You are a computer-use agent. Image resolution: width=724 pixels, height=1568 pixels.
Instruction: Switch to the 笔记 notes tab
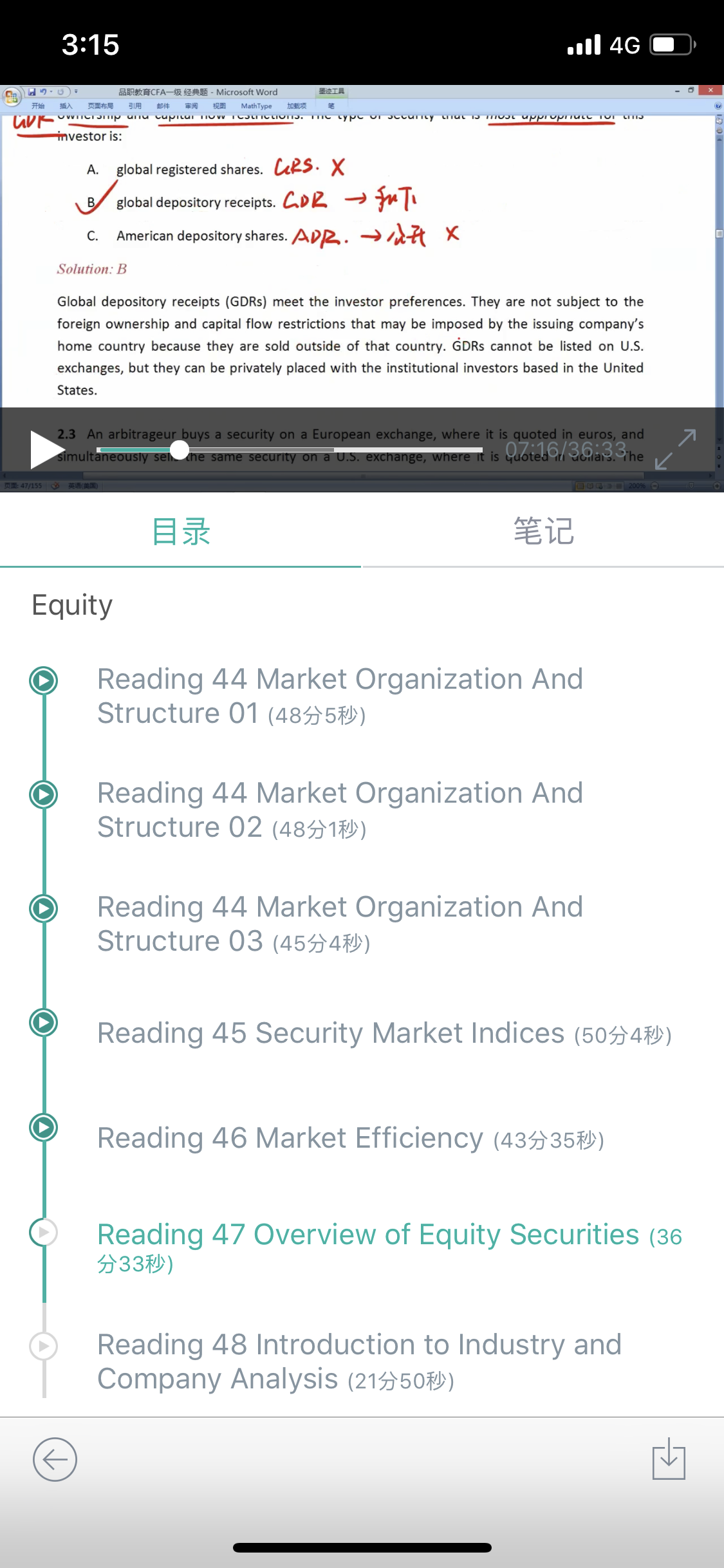coord(543,531)
